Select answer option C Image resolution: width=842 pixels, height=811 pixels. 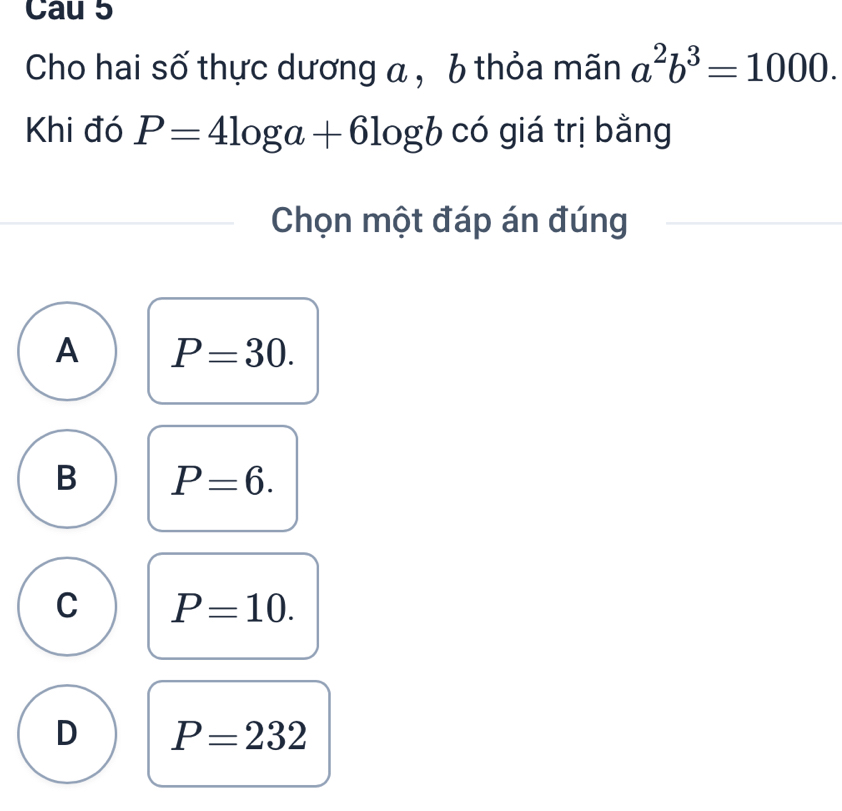[67, 606]
